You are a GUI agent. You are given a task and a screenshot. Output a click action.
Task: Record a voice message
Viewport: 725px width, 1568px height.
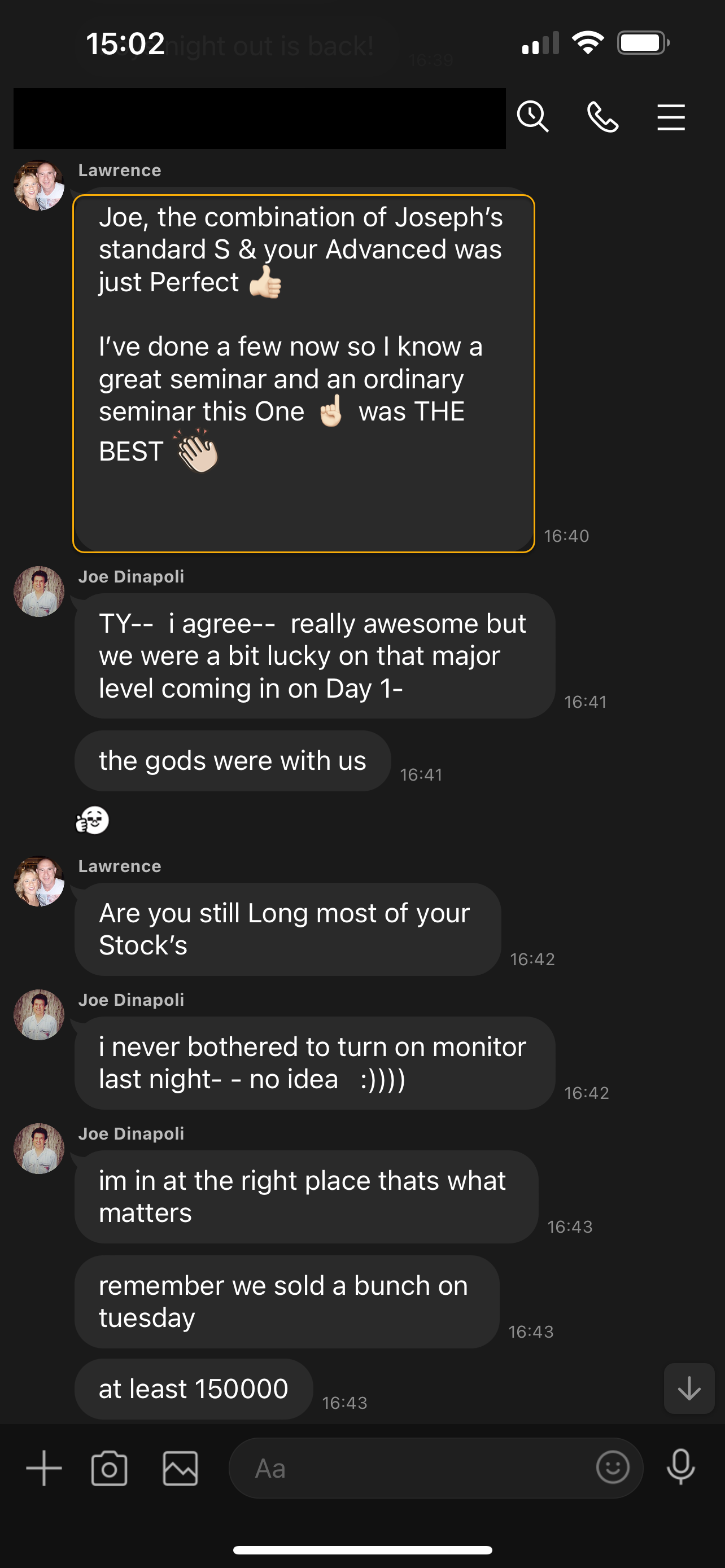680,1467
